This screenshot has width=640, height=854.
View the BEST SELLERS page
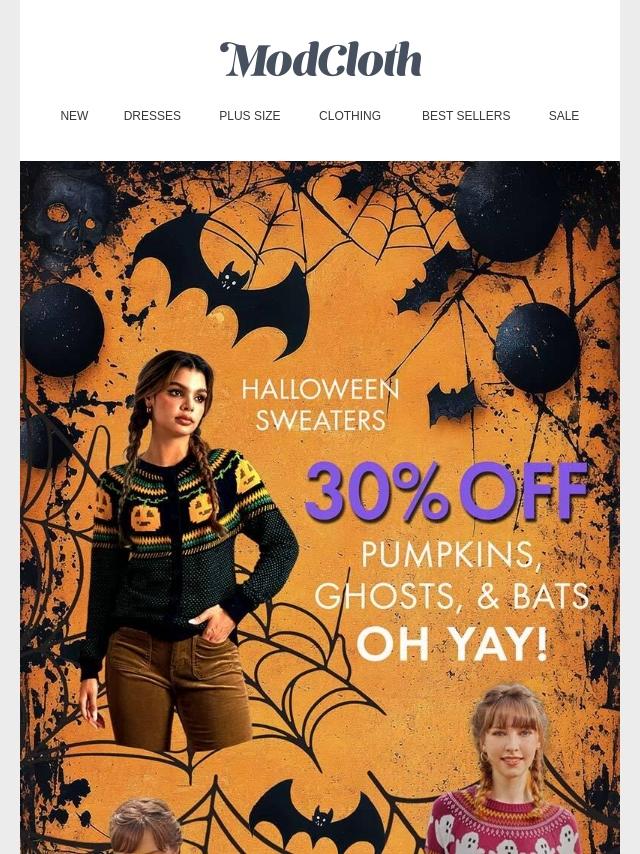466,116
